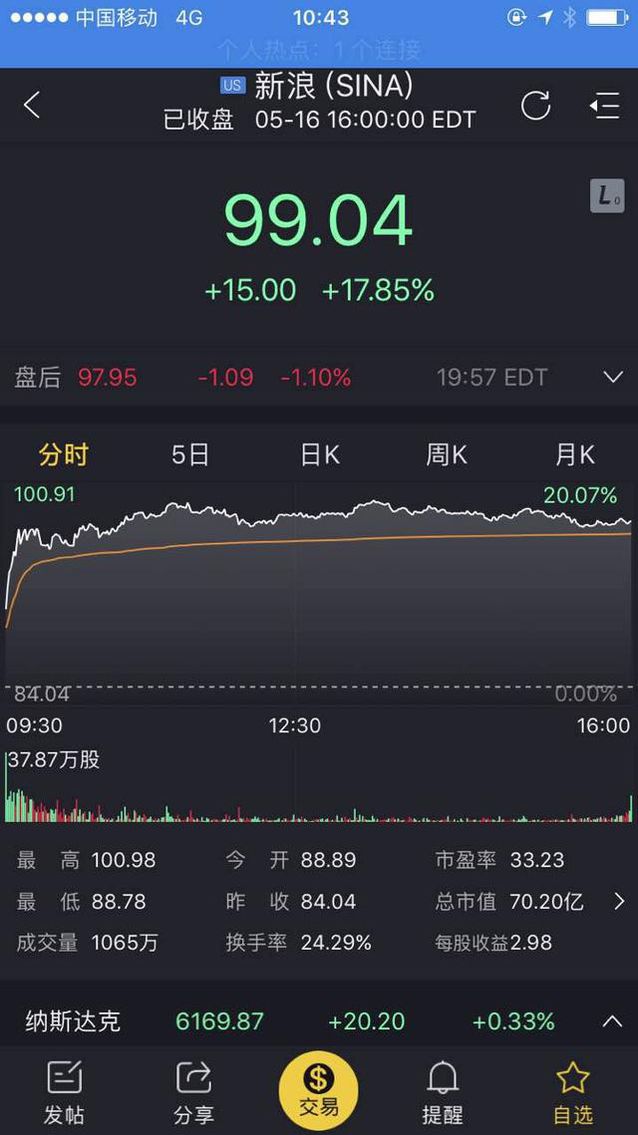Switch to the 5日 chart tab

point(190,455)
